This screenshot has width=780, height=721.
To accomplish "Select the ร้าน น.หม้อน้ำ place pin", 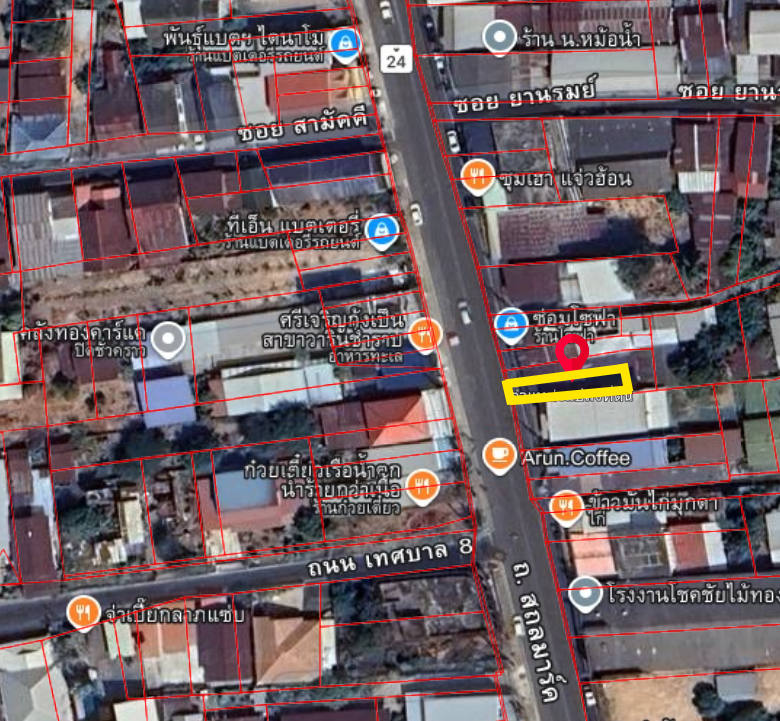I will [x=499, y=38].
